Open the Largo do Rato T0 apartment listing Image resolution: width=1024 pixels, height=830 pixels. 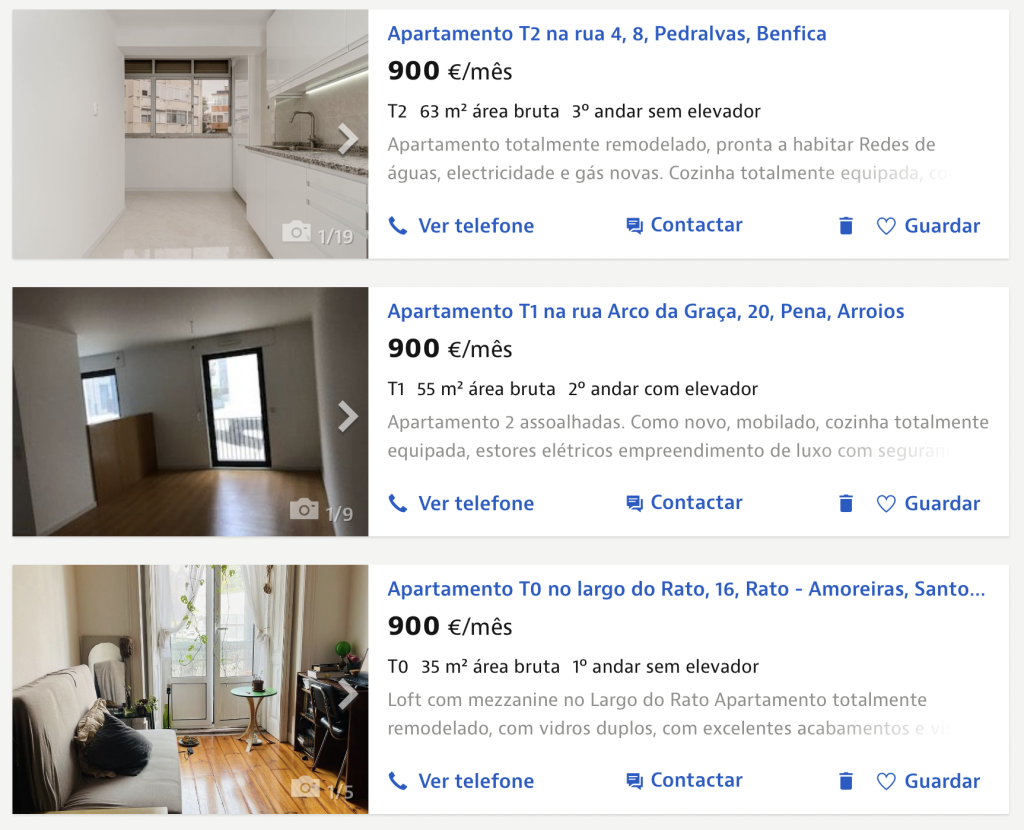(x=686, y=589)
